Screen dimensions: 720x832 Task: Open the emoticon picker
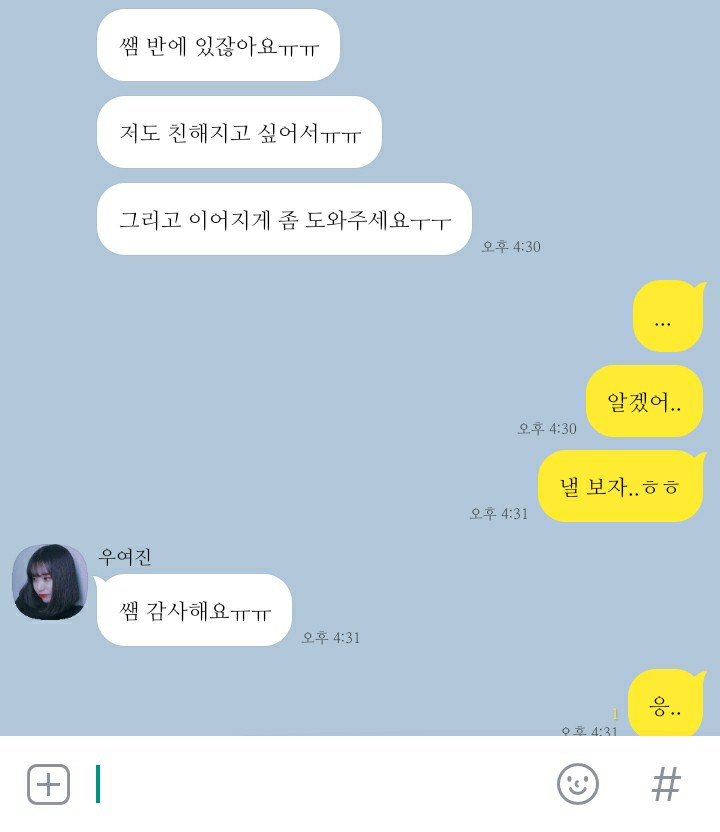(x=577, y=784)
